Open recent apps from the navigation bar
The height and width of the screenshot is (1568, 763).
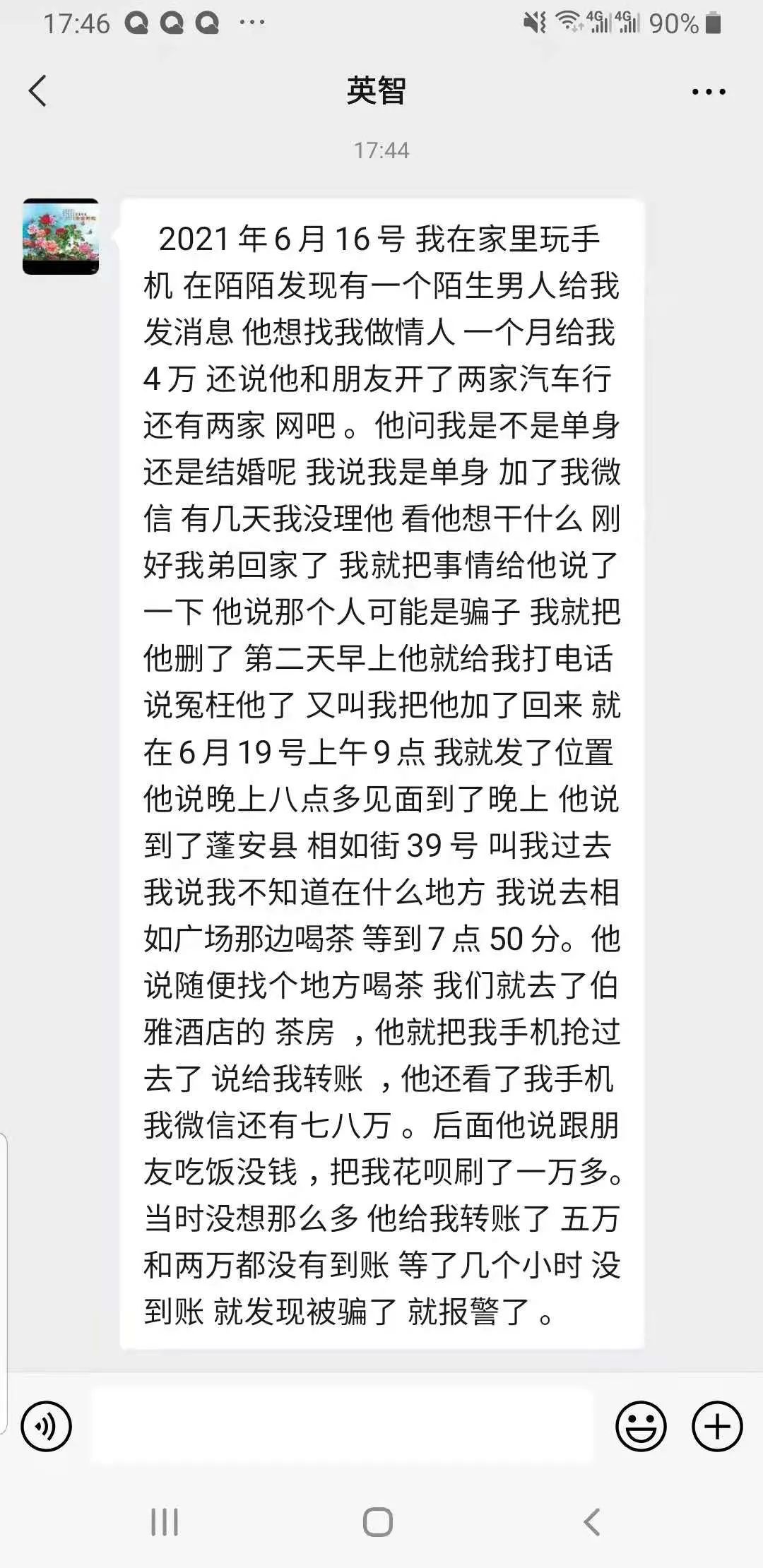(x=165, y=1522)
